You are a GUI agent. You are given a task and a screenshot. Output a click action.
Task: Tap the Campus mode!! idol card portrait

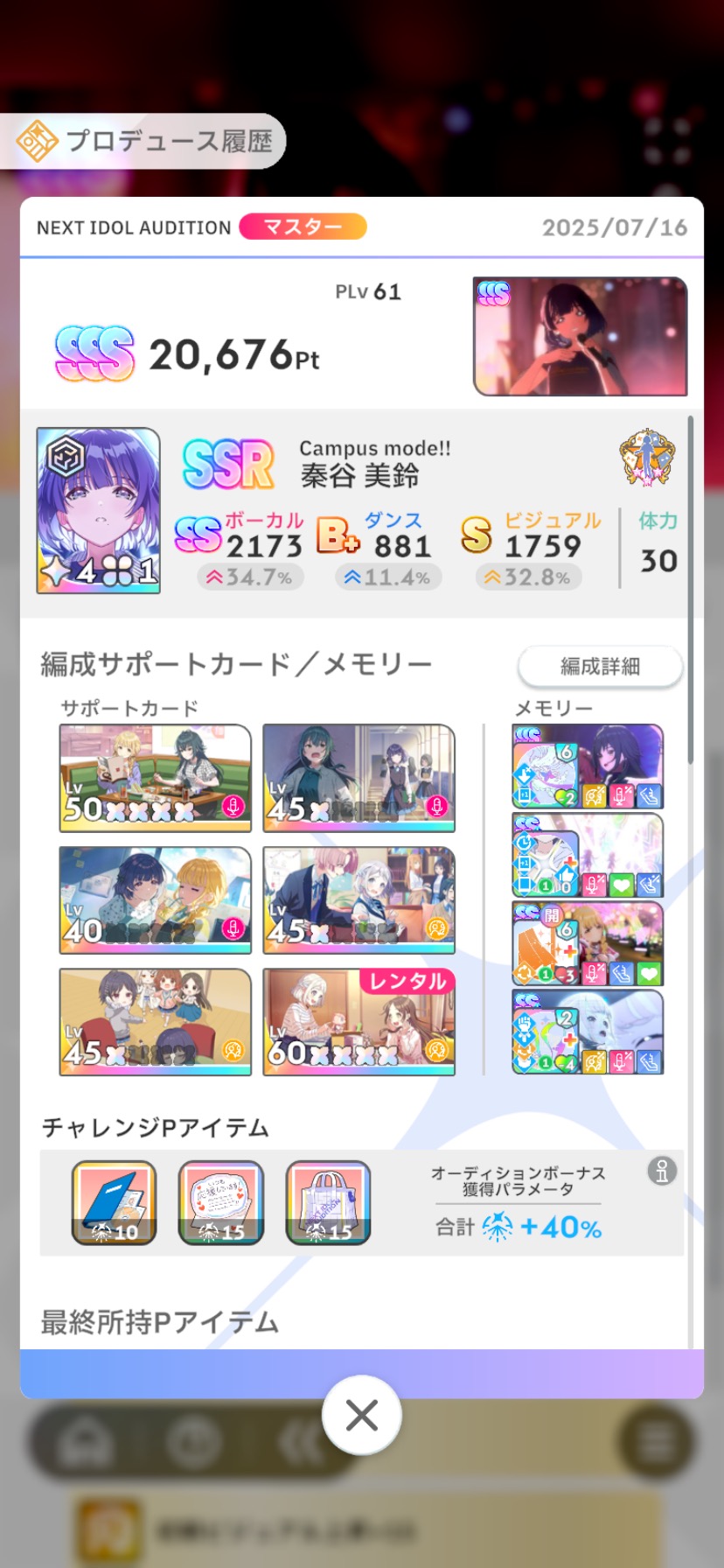98,511
